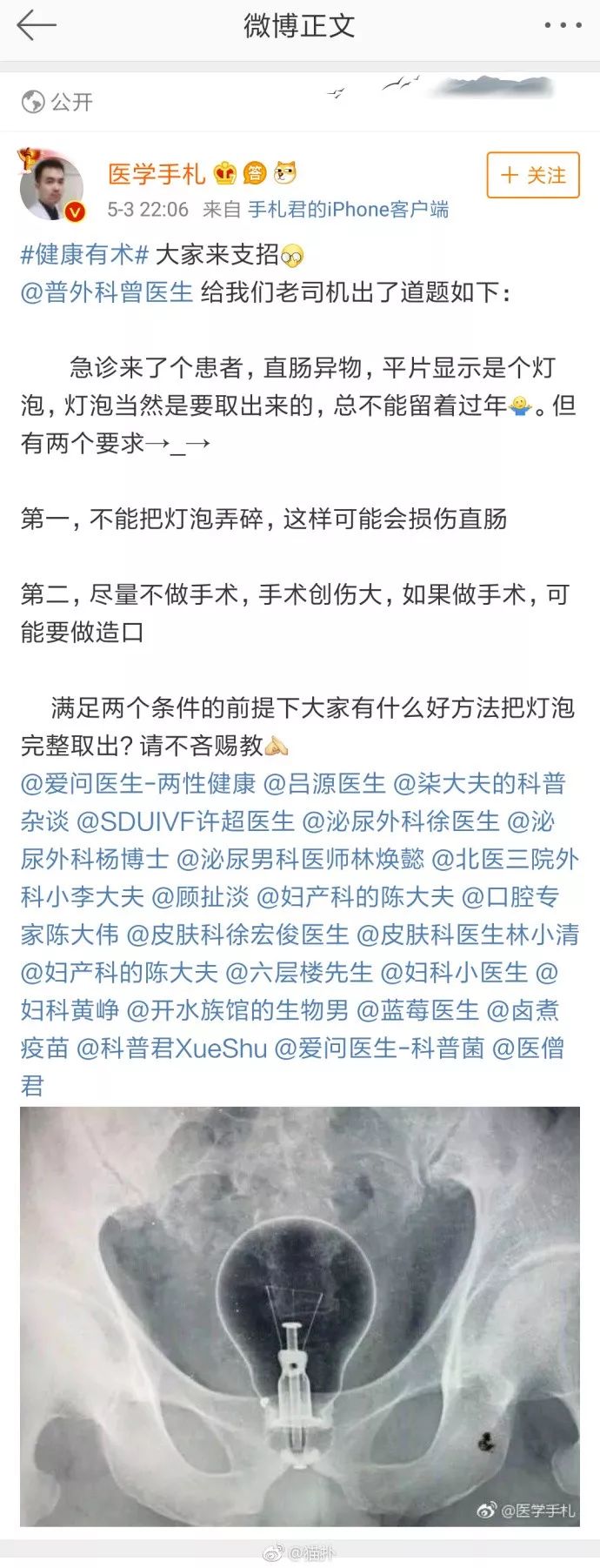Screen dimensions: 600x1568
Task: Open the @吕源医生 mention
Action: point(324,784)
